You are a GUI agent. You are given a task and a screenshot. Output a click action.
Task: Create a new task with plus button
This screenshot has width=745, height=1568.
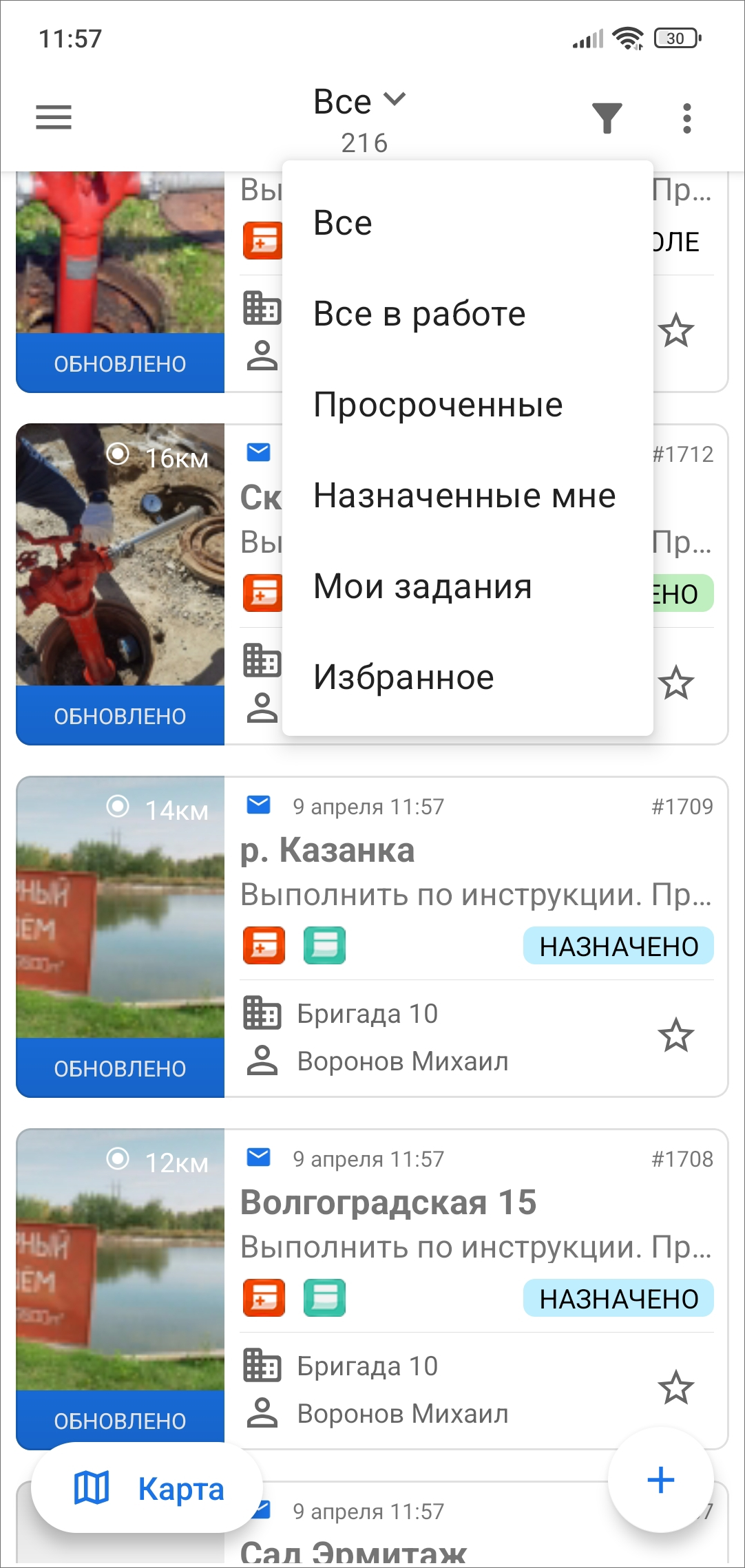click(660, 1481)
